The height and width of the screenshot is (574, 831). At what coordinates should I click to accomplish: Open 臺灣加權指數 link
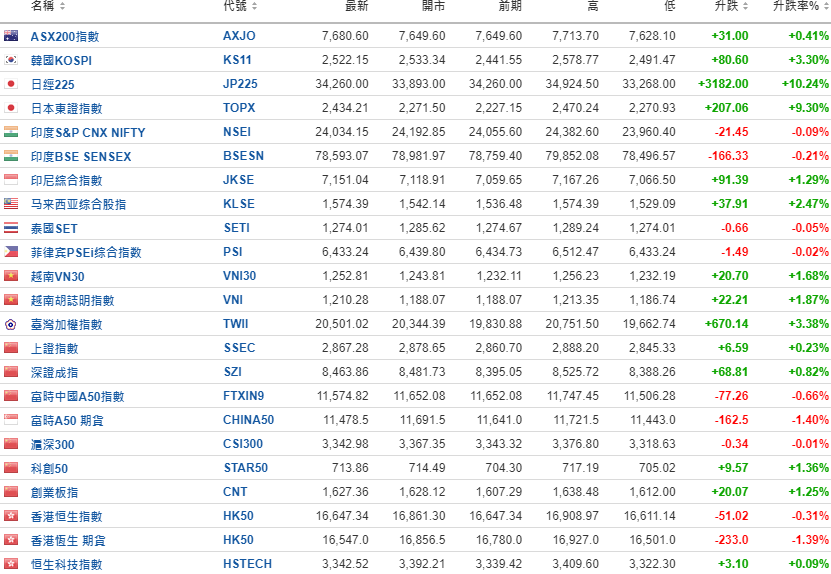[66, 324]
